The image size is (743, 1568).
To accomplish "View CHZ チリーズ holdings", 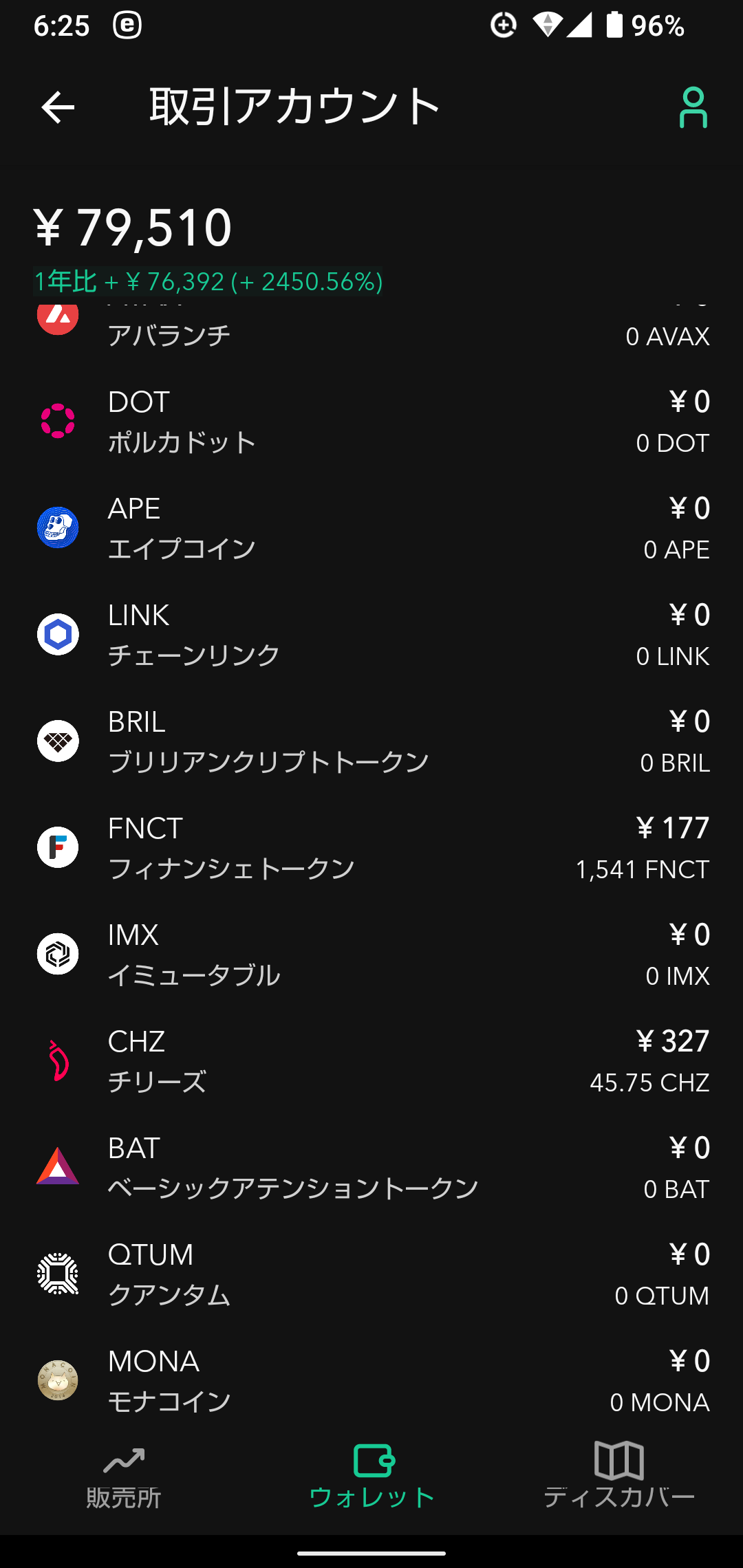I will click(371, 1061).
